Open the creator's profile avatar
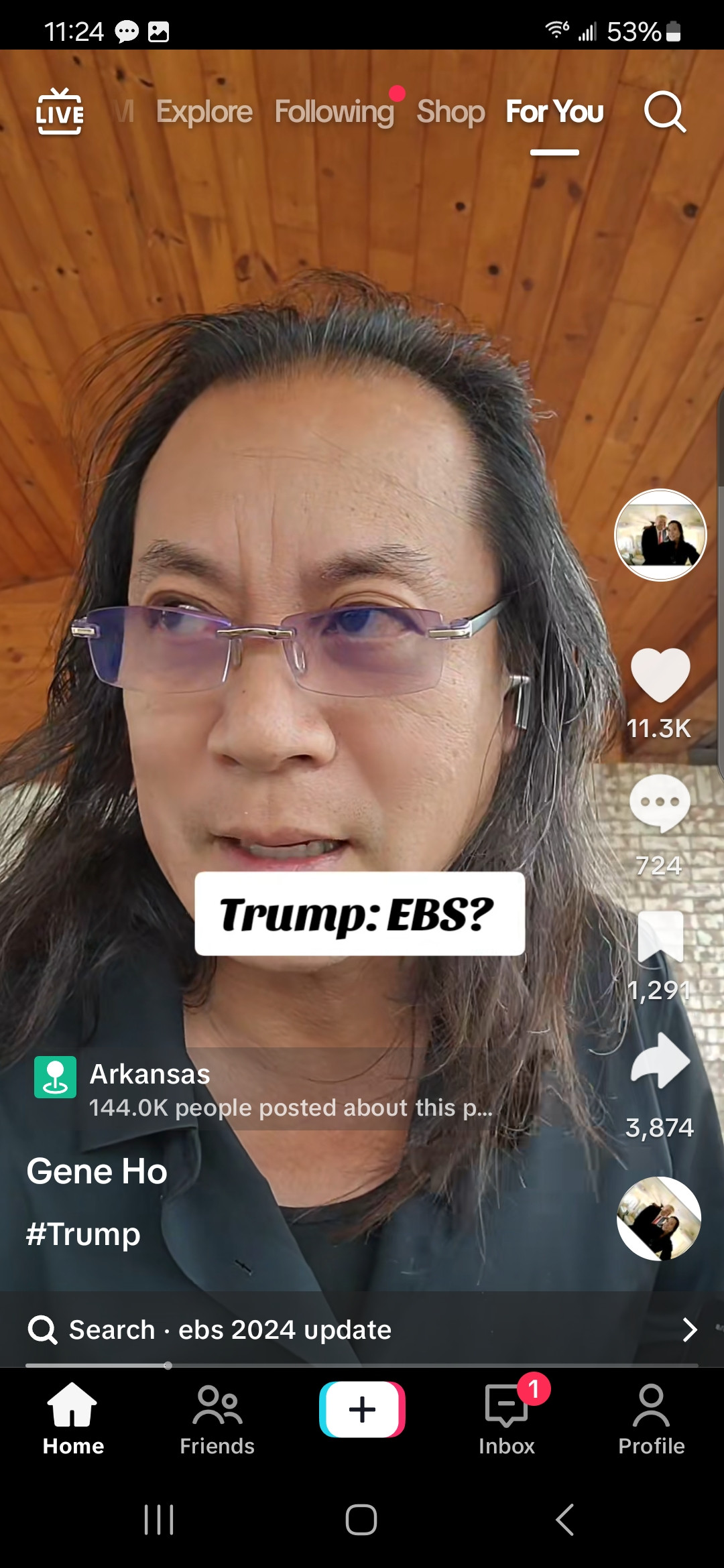The image size is (724, 1568). pos(660,535)
